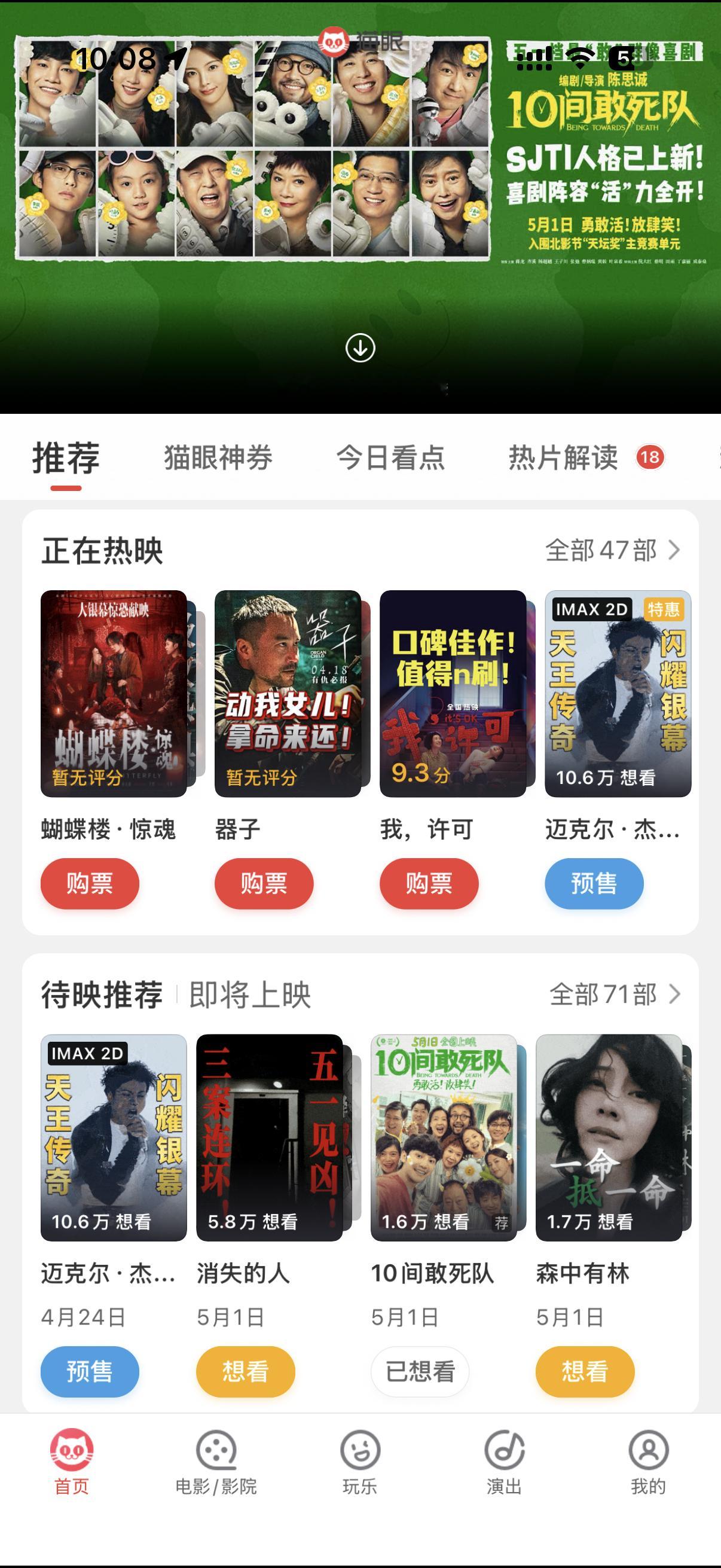Image resolution: width=721 pixels, height=1568 pixels.
Task: Mark 森中有林 as want to watch
Action: point(585,1371)
